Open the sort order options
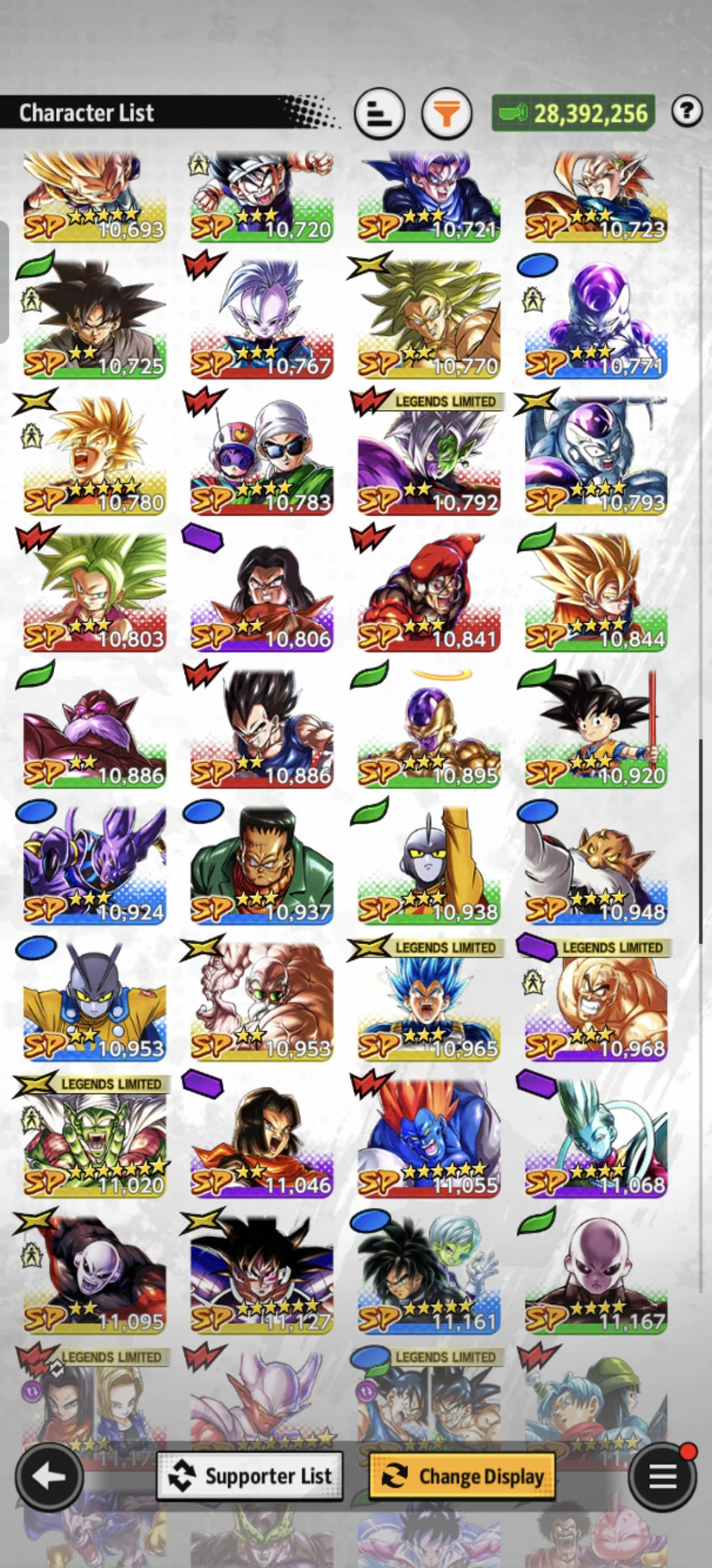Screen dimensions: 712x1568 (x=379, y=113)
